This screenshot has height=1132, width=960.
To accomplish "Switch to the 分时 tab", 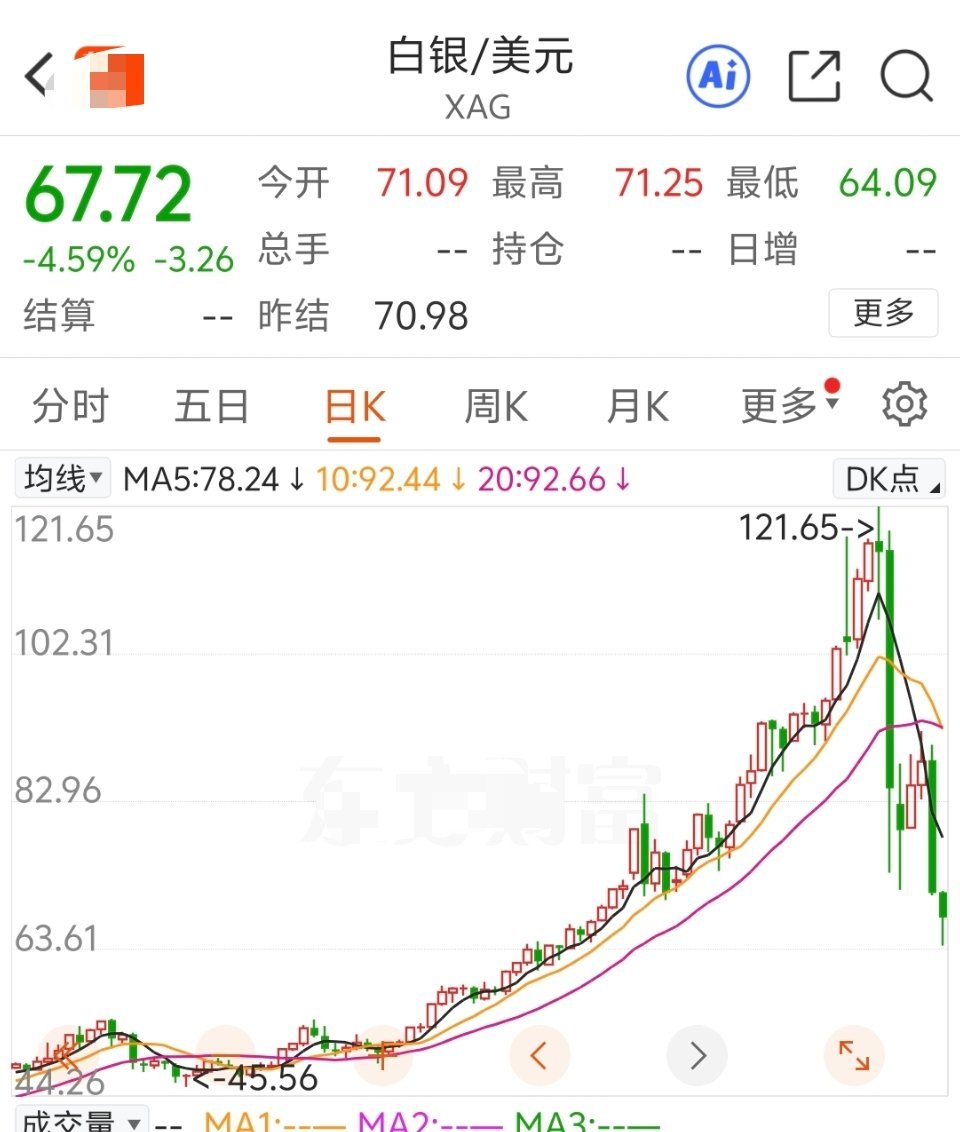I will coord(70,403).
